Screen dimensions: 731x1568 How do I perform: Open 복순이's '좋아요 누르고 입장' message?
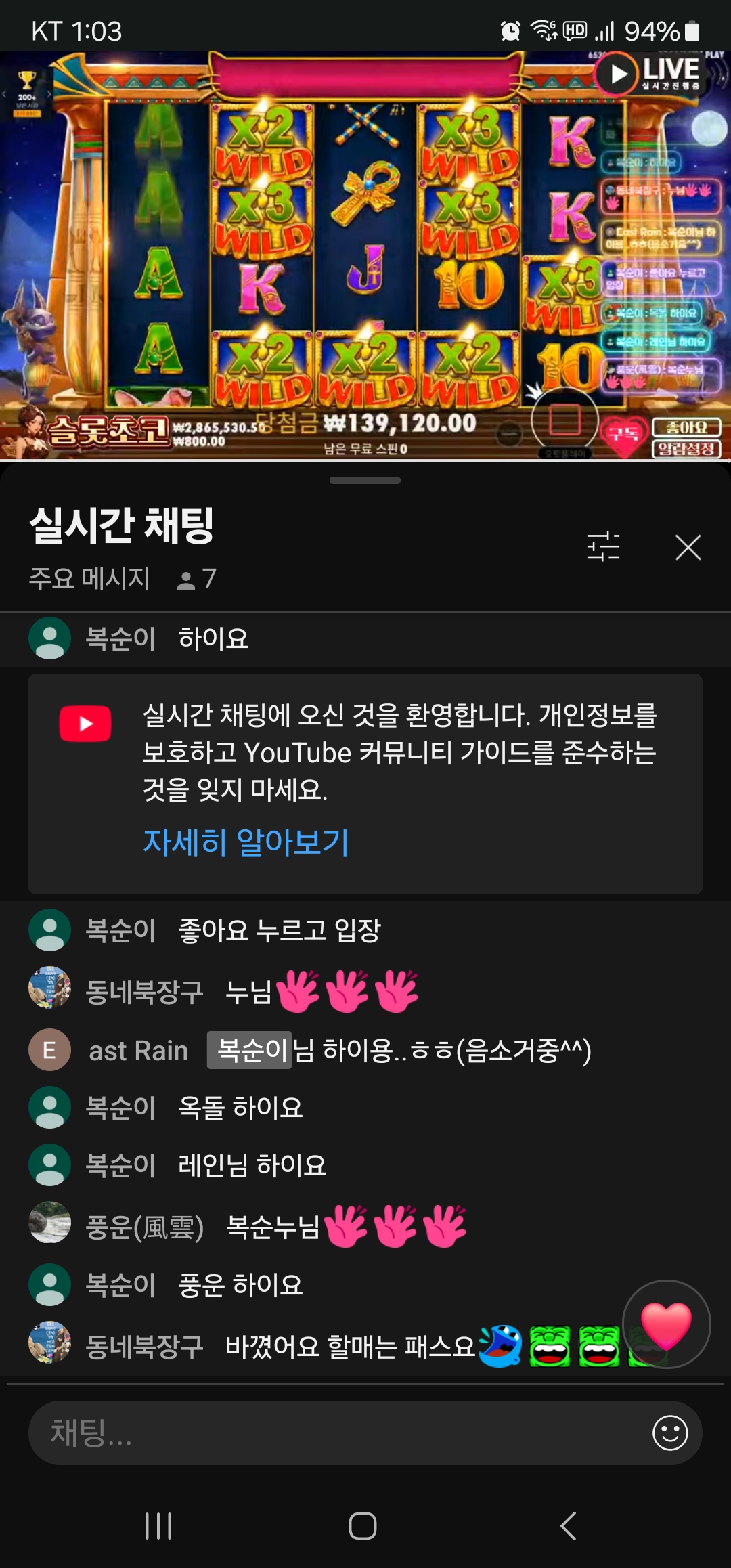[x=279, y=930]
